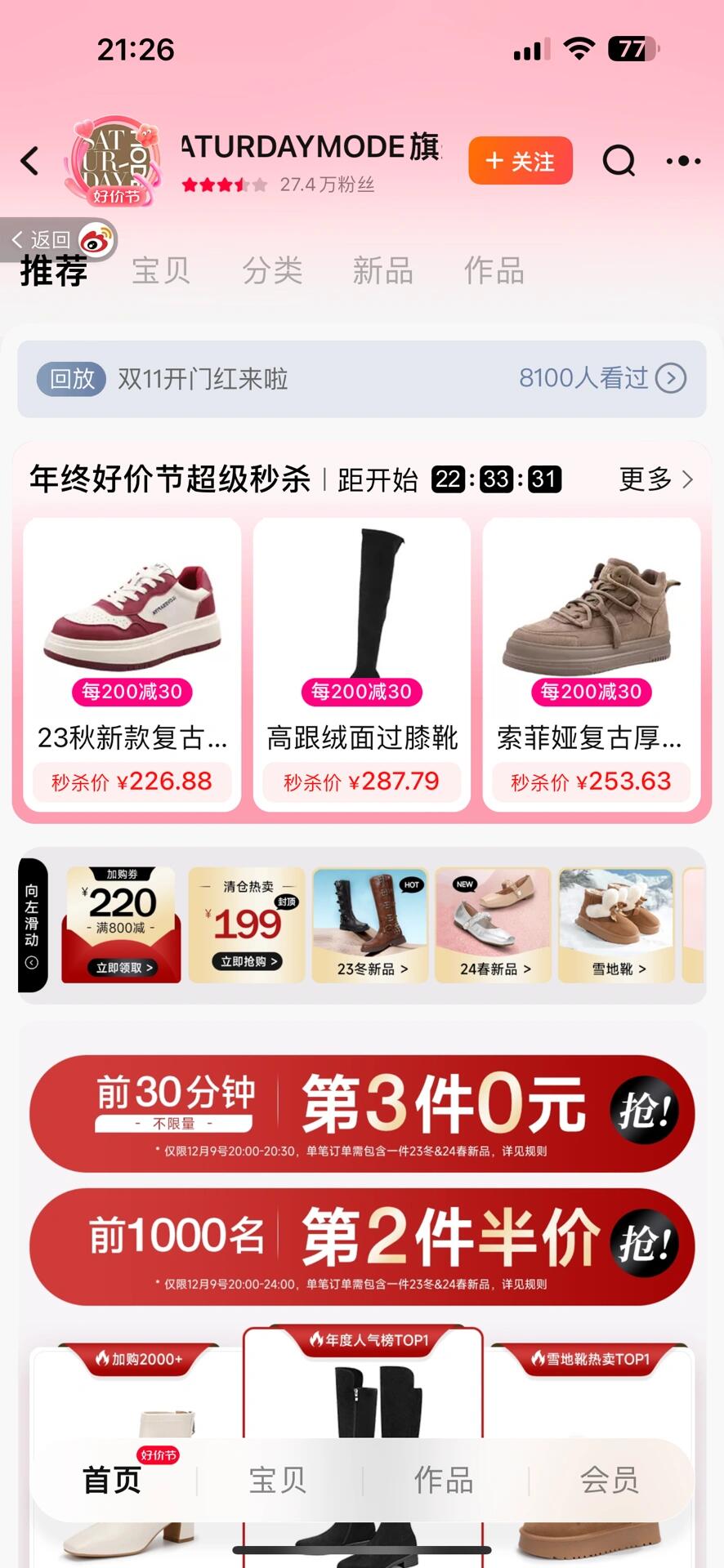The width and height of the screenshot is (724, 1568).
Task: Open the Weibo eye icon beside 返回
Action: (97, 240)
